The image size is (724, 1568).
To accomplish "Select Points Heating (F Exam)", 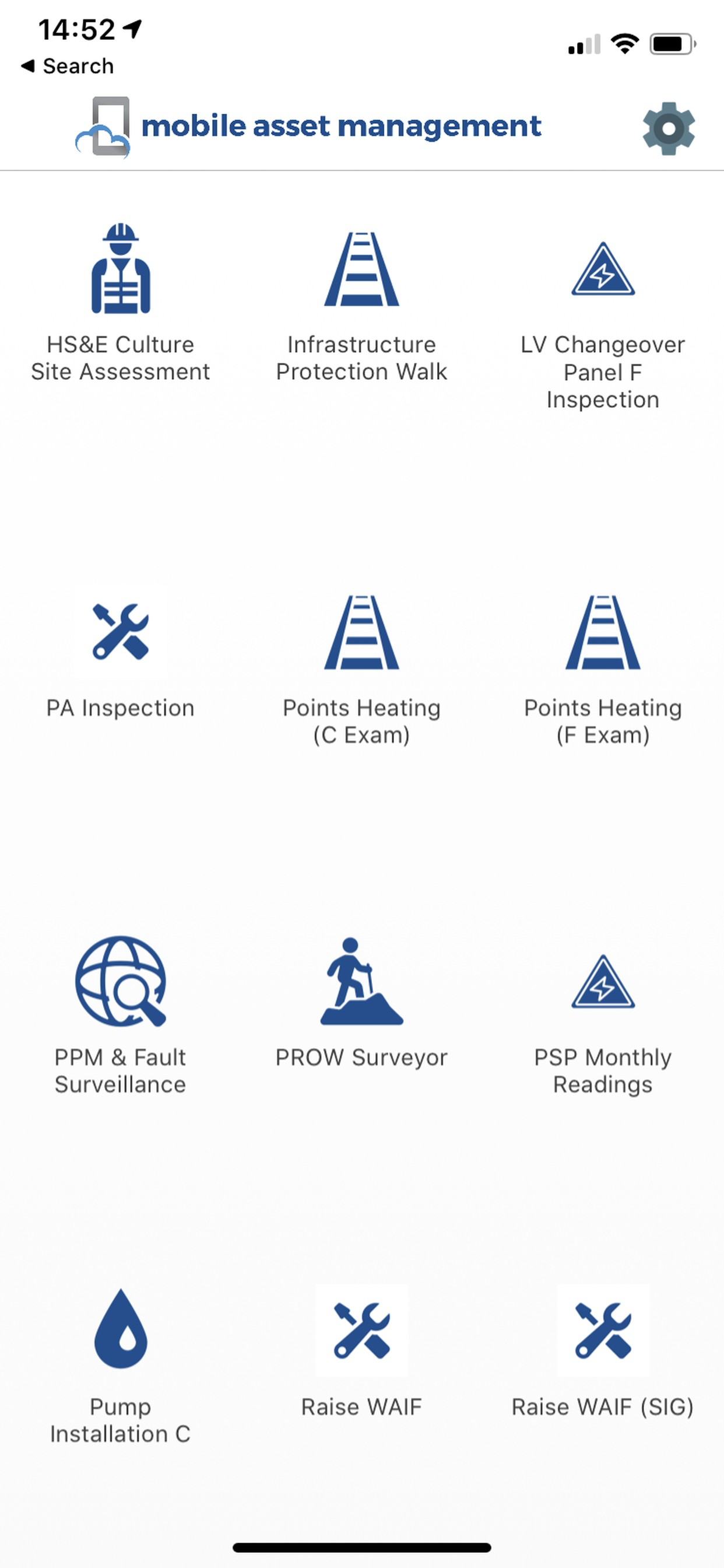I will point(602,633).
